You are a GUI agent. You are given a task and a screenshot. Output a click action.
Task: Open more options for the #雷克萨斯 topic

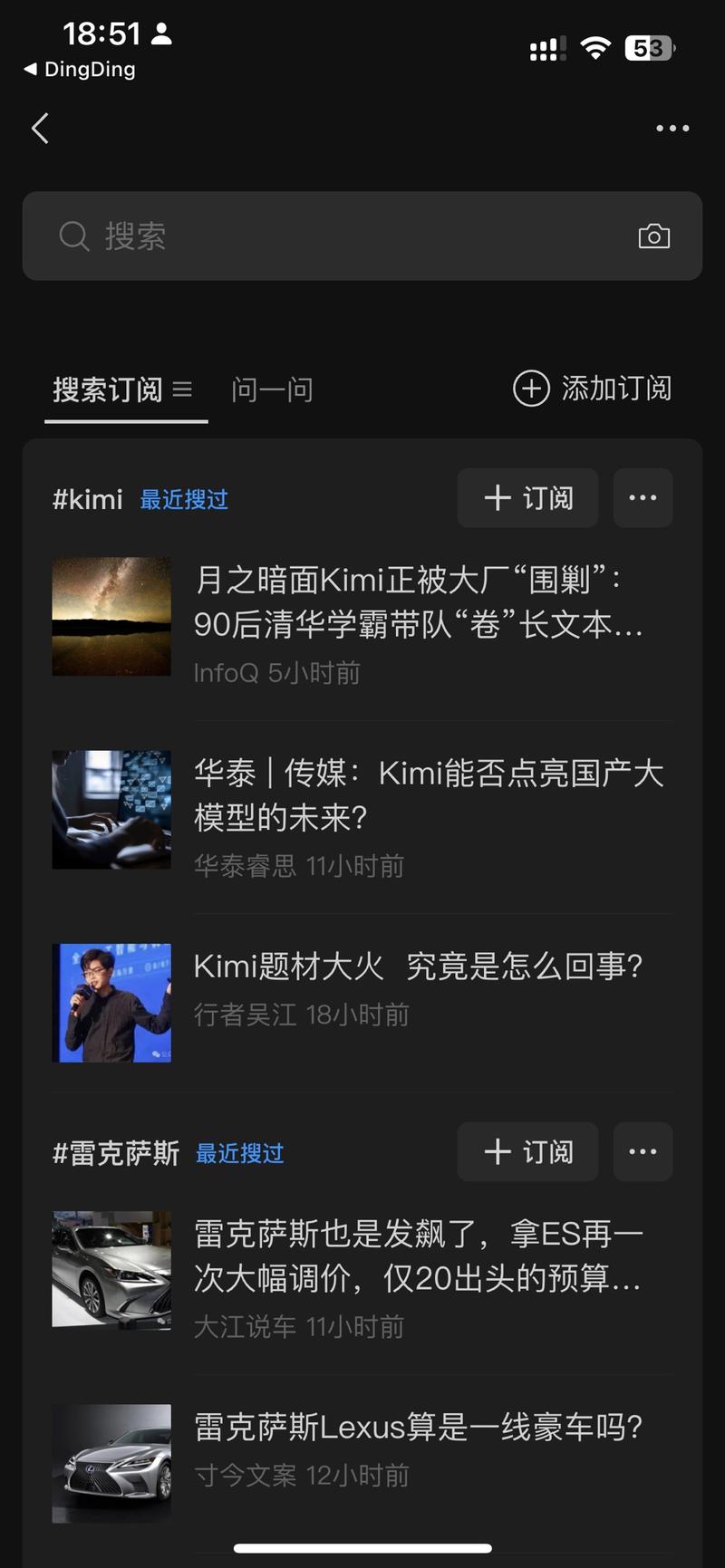(643, 1151)
